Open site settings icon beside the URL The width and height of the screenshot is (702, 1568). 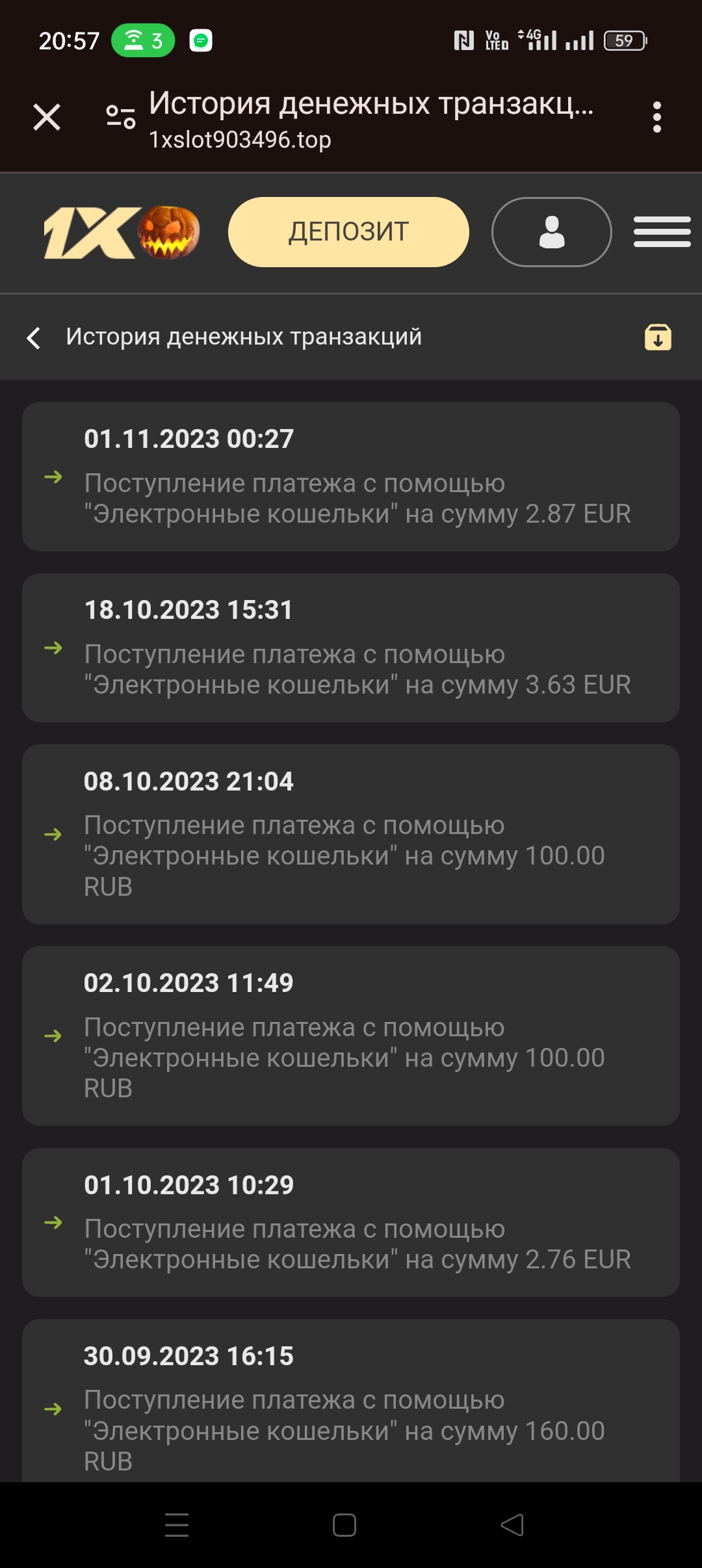click(x=121, y=117)
